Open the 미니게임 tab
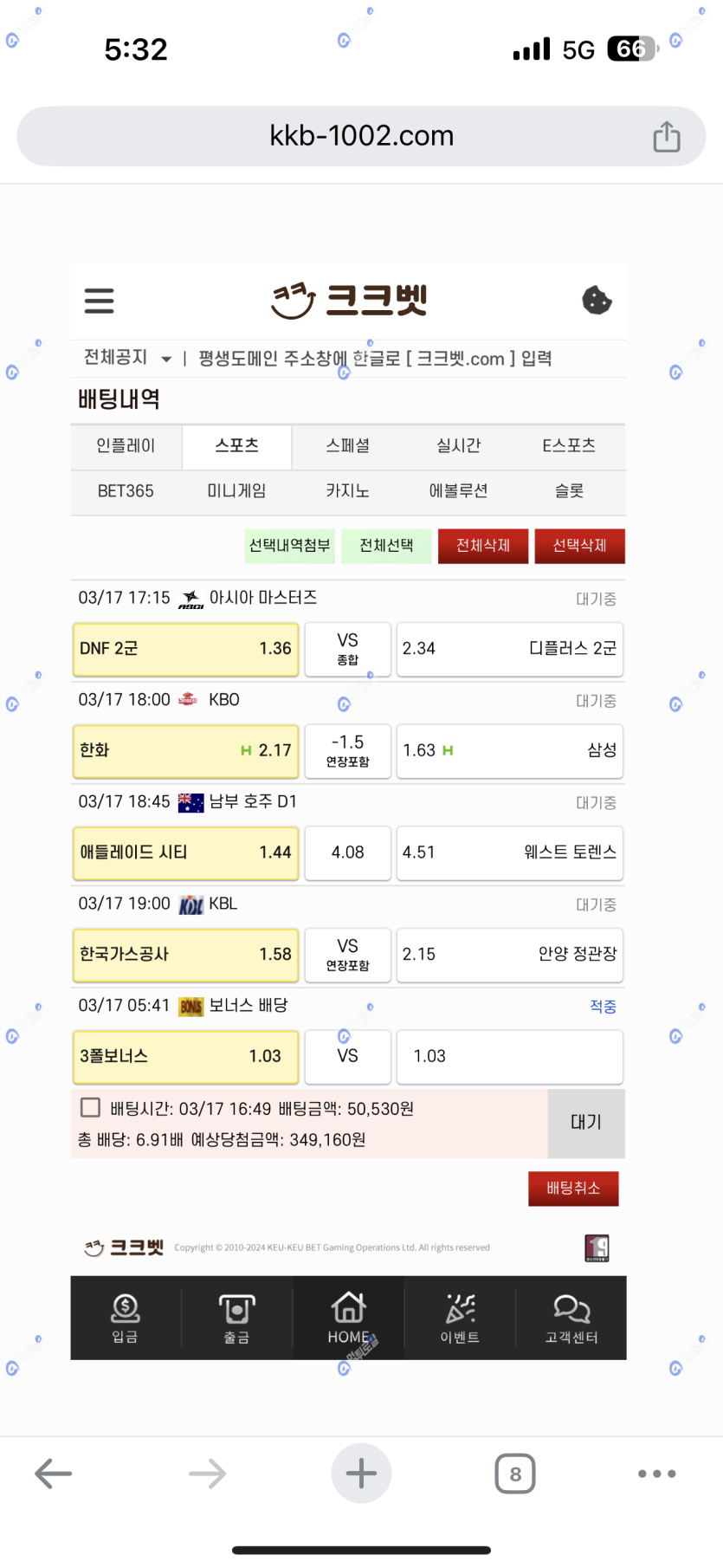This screenshot has width=723, height=1568. pos(236,491)
